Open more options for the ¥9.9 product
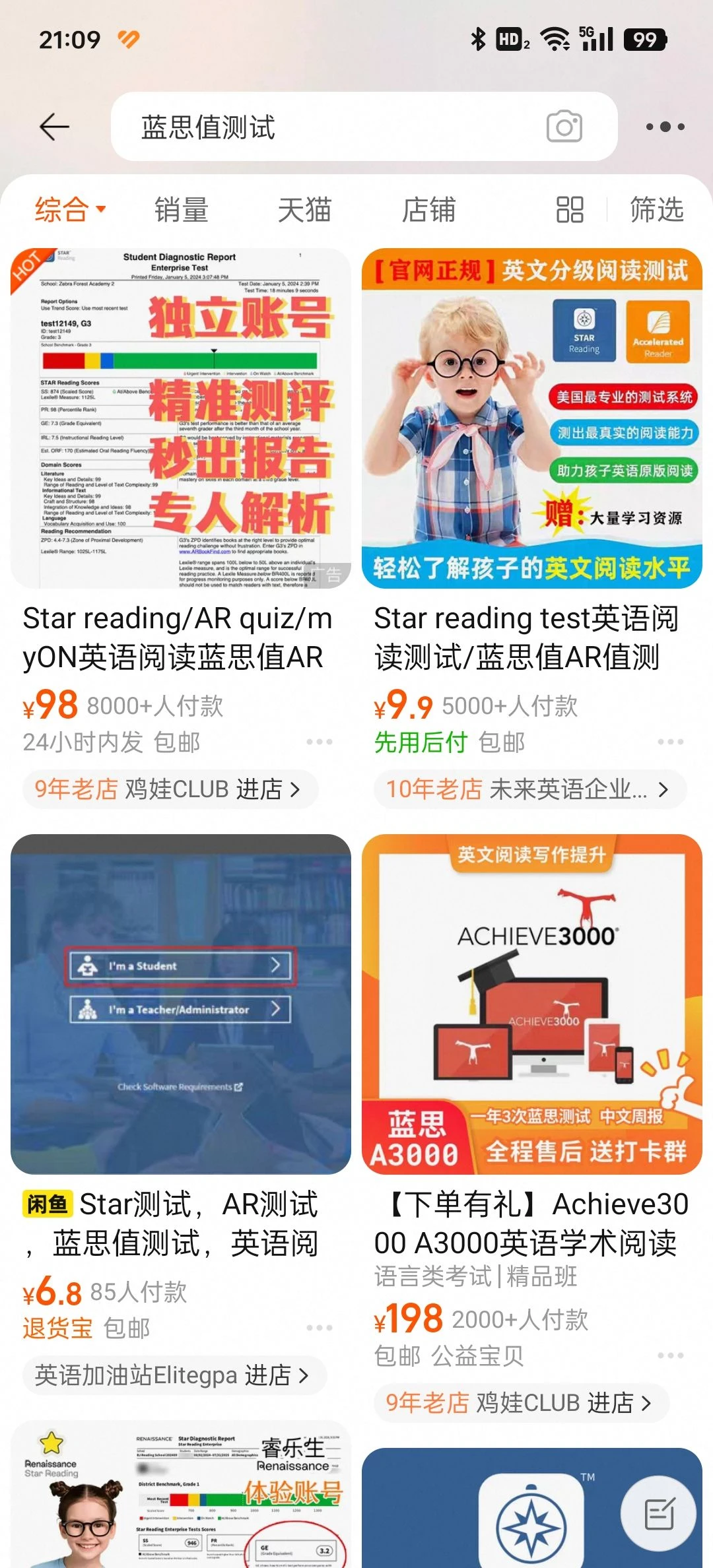The height and width of the screenshot is (1568, 713). [670, 742]
